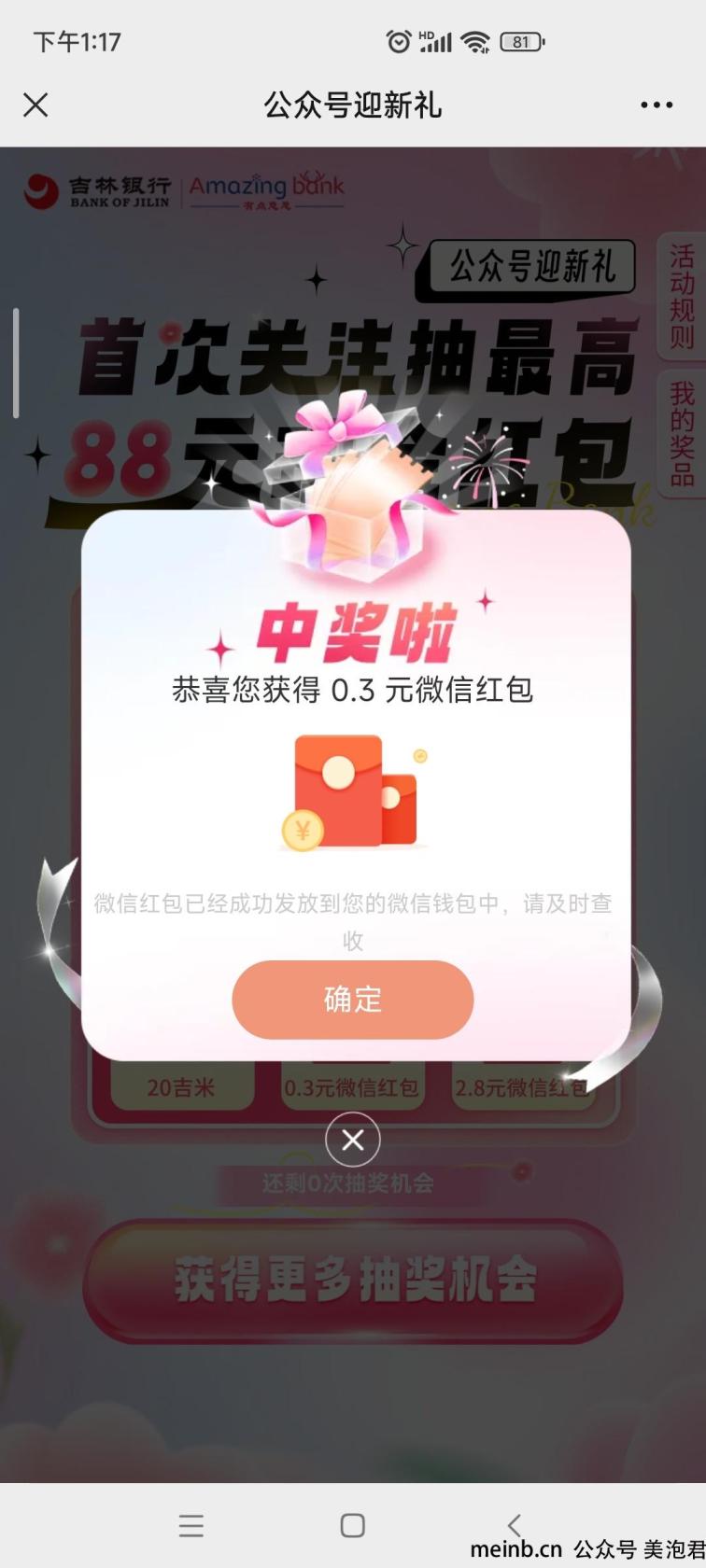Image resolution: width=706 pixels, height=1568 pixels.
Task: Go to home via system home button
Action: tap(352, 1525)
